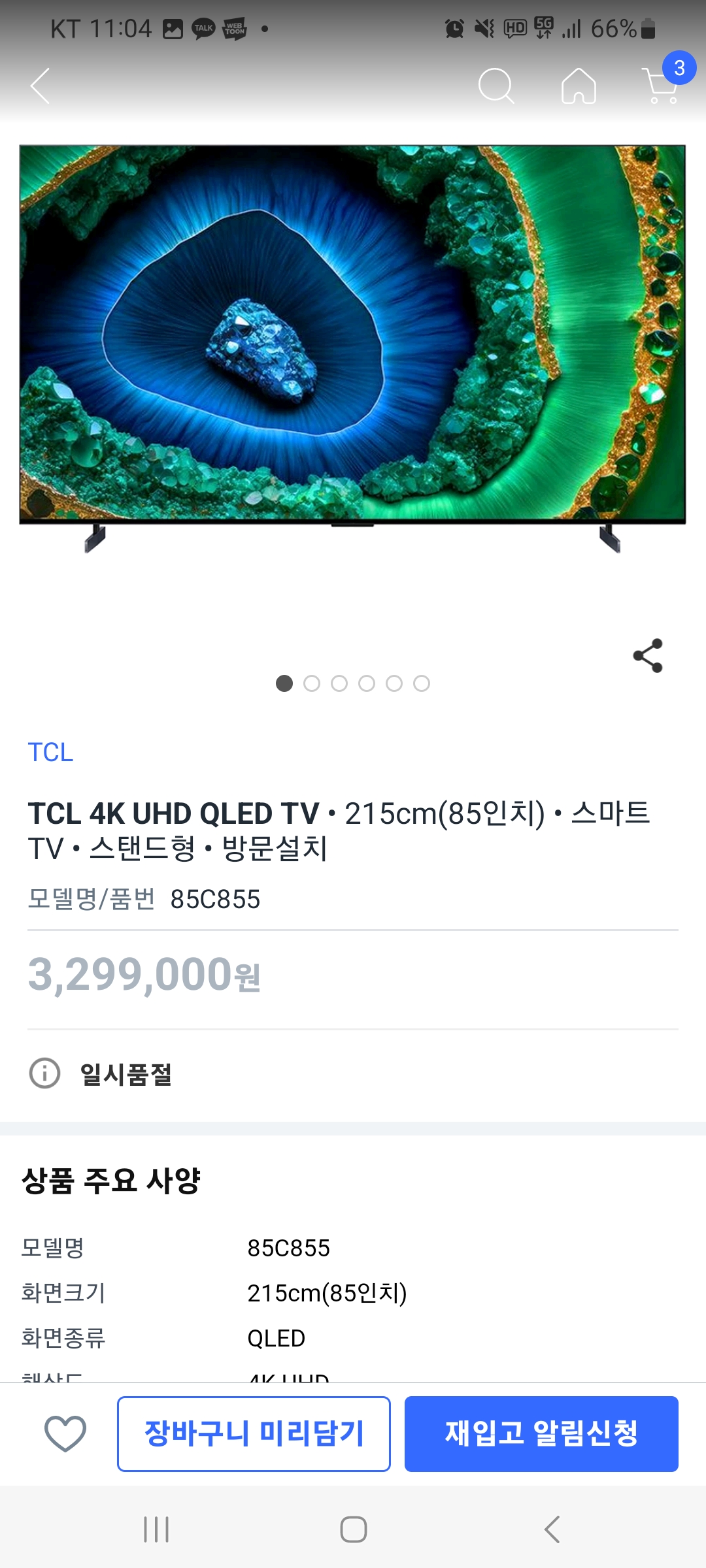
Task: Open recent apps from navigation bar
Action: (x=156, y=1529)
